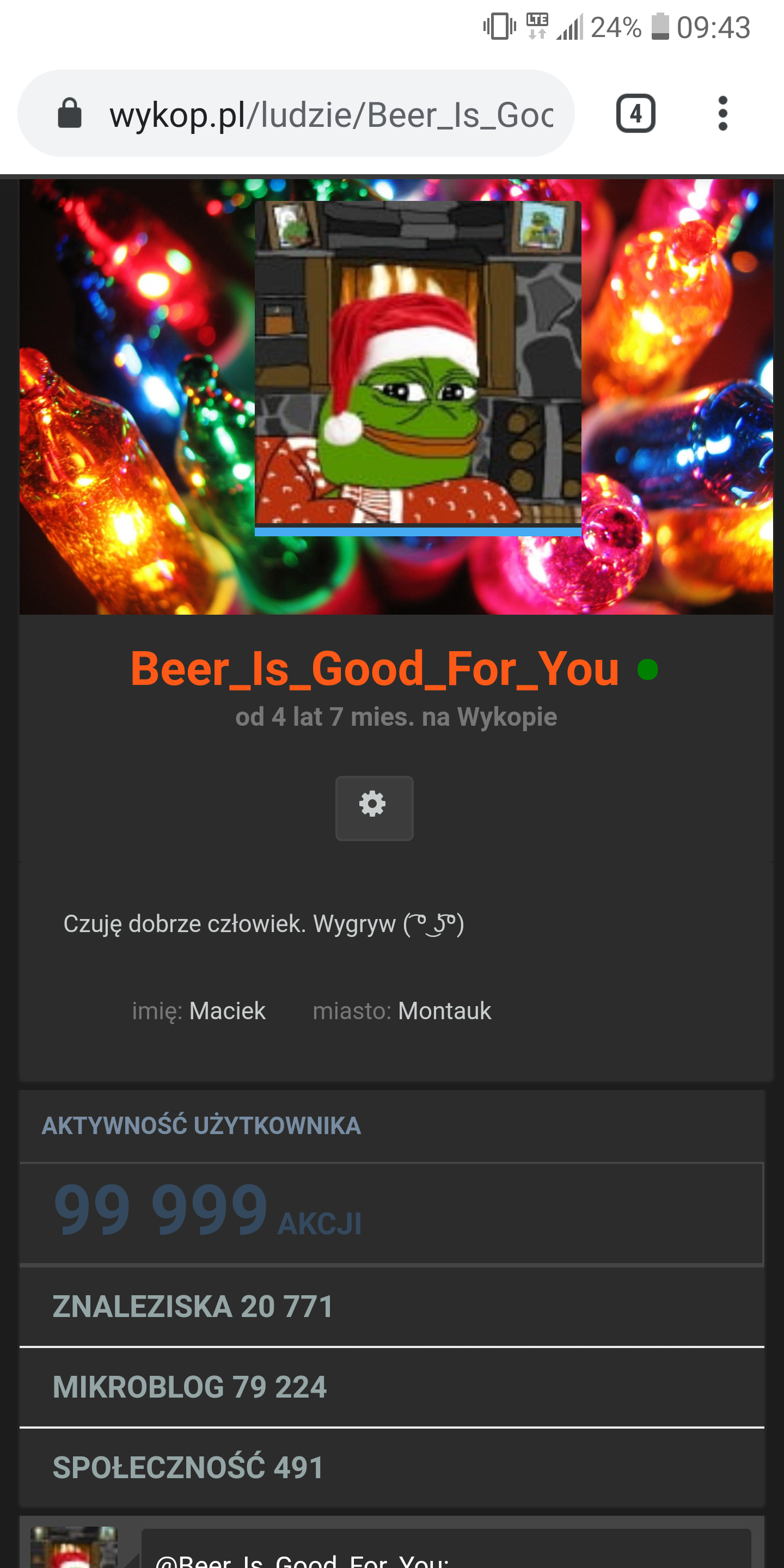Open the Pepe Santa profile avatar
784x1568 pixels.
click(x=418, y=365)
